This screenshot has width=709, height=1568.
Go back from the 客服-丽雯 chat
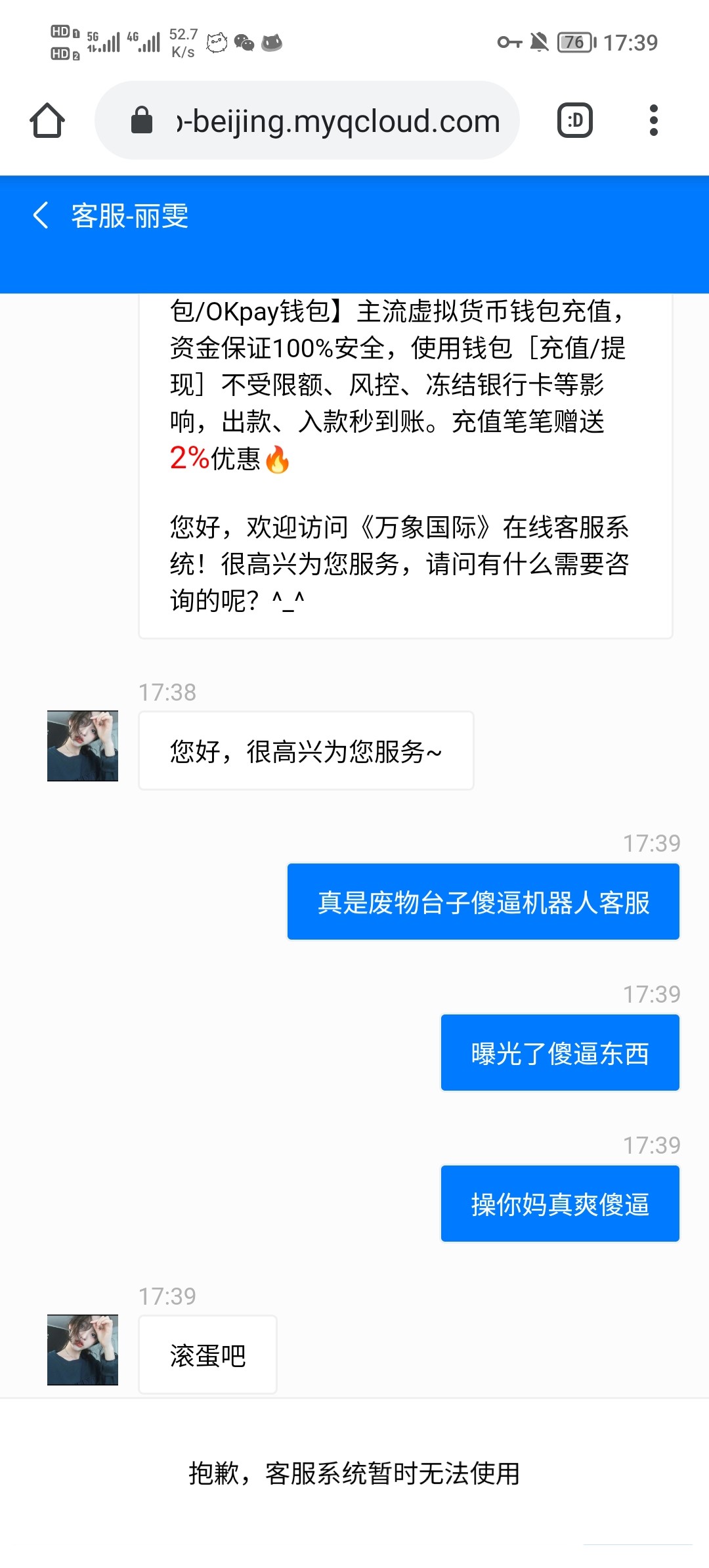click(x=41, y=215)
